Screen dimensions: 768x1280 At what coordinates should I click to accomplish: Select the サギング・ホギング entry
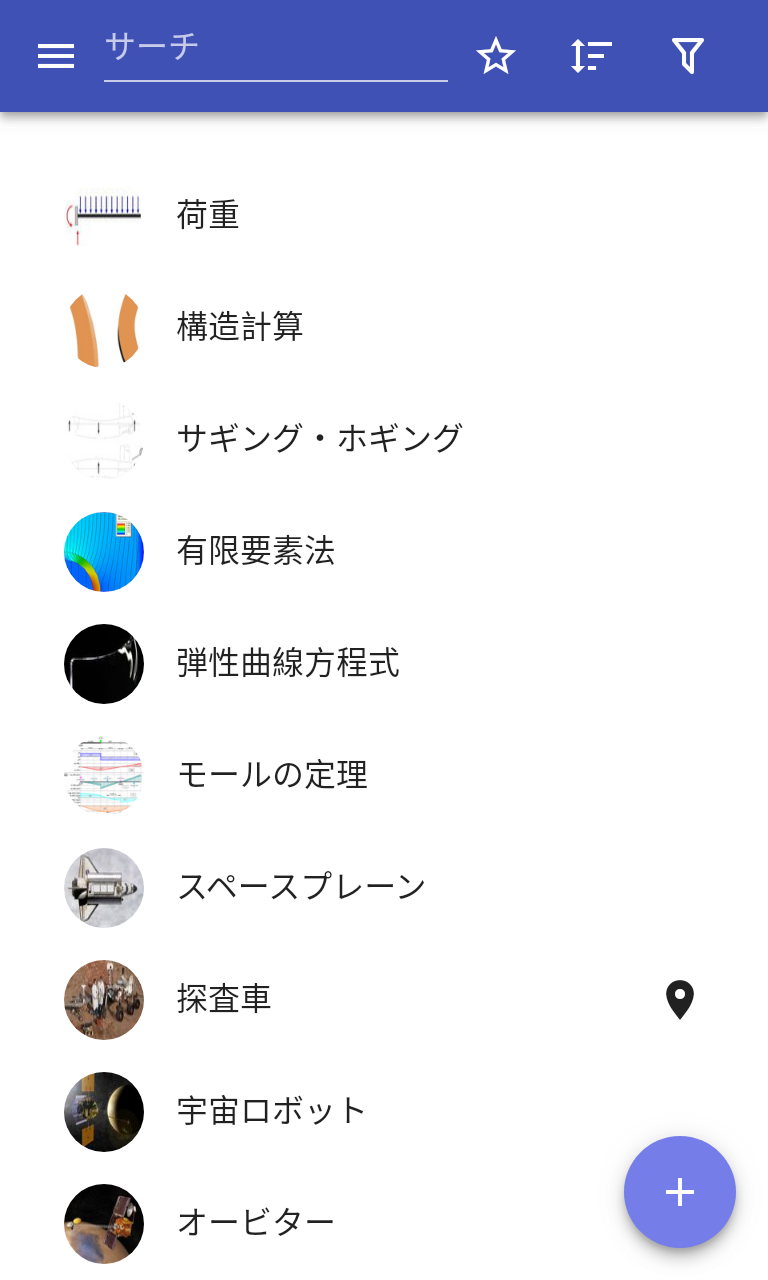(320, 439)
